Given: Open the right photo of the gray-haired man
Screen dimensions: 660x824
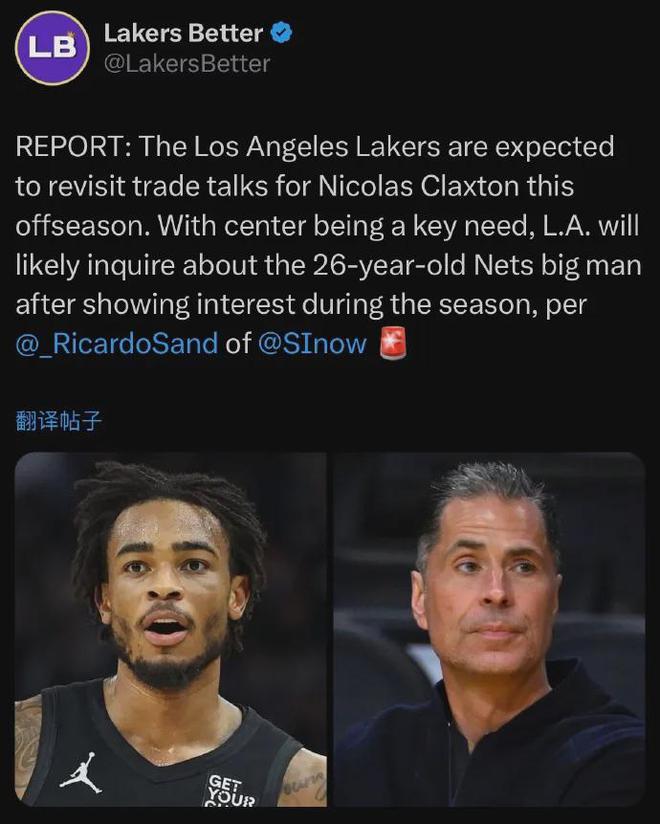Looking at the screenshot, I should (489, 630).
